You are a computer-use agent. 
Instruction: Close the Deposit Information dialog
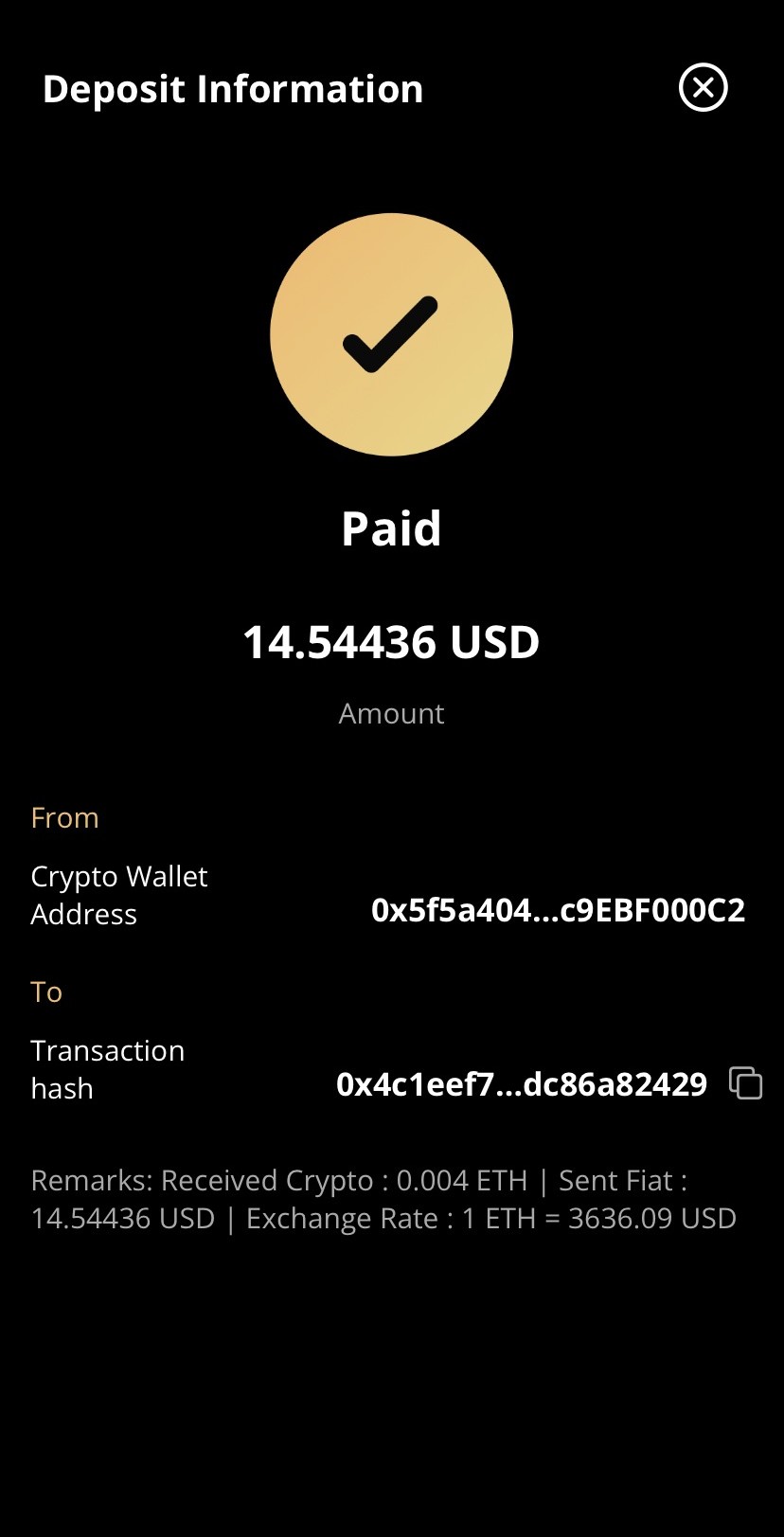point(703,88)
